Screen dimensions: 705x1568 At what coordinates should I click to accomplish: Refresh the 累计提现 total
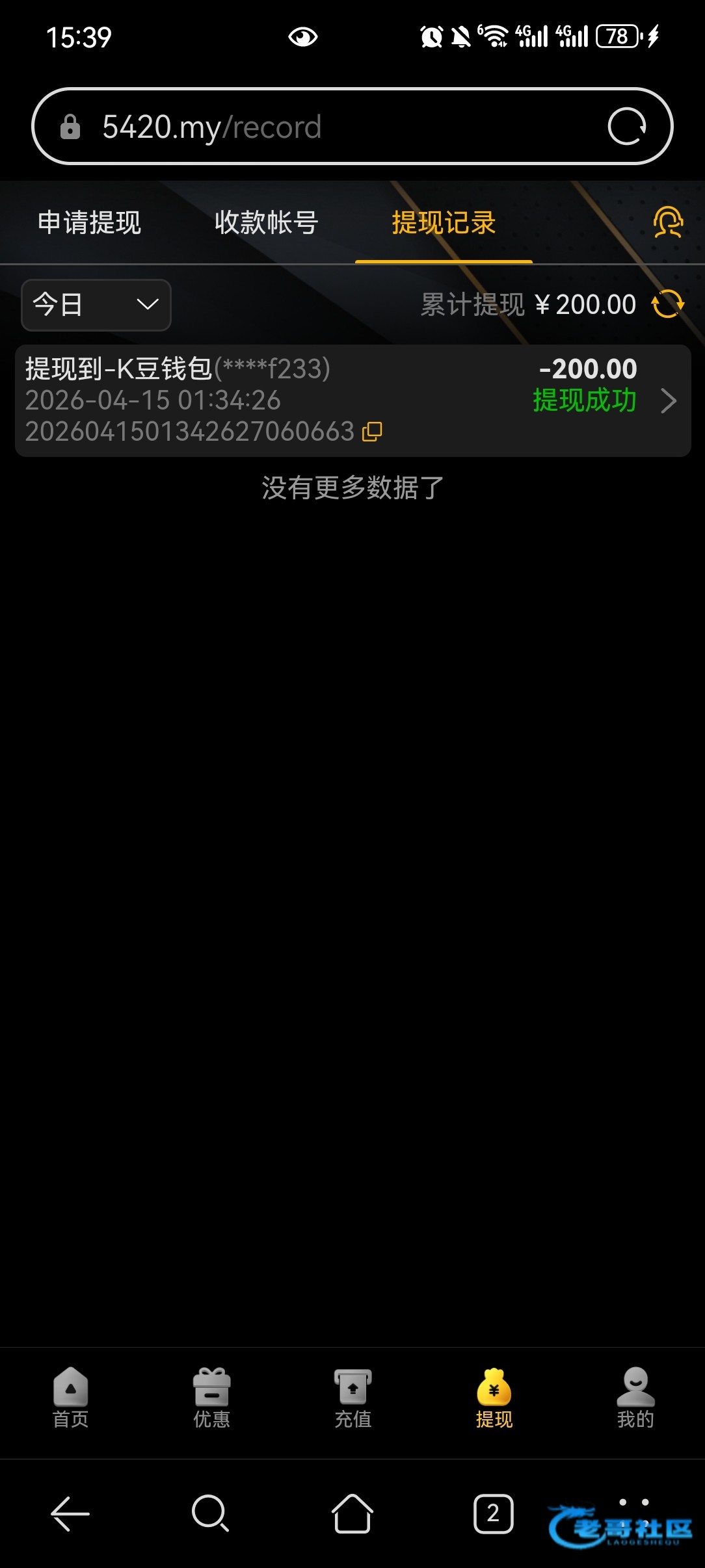click(668, 304)
